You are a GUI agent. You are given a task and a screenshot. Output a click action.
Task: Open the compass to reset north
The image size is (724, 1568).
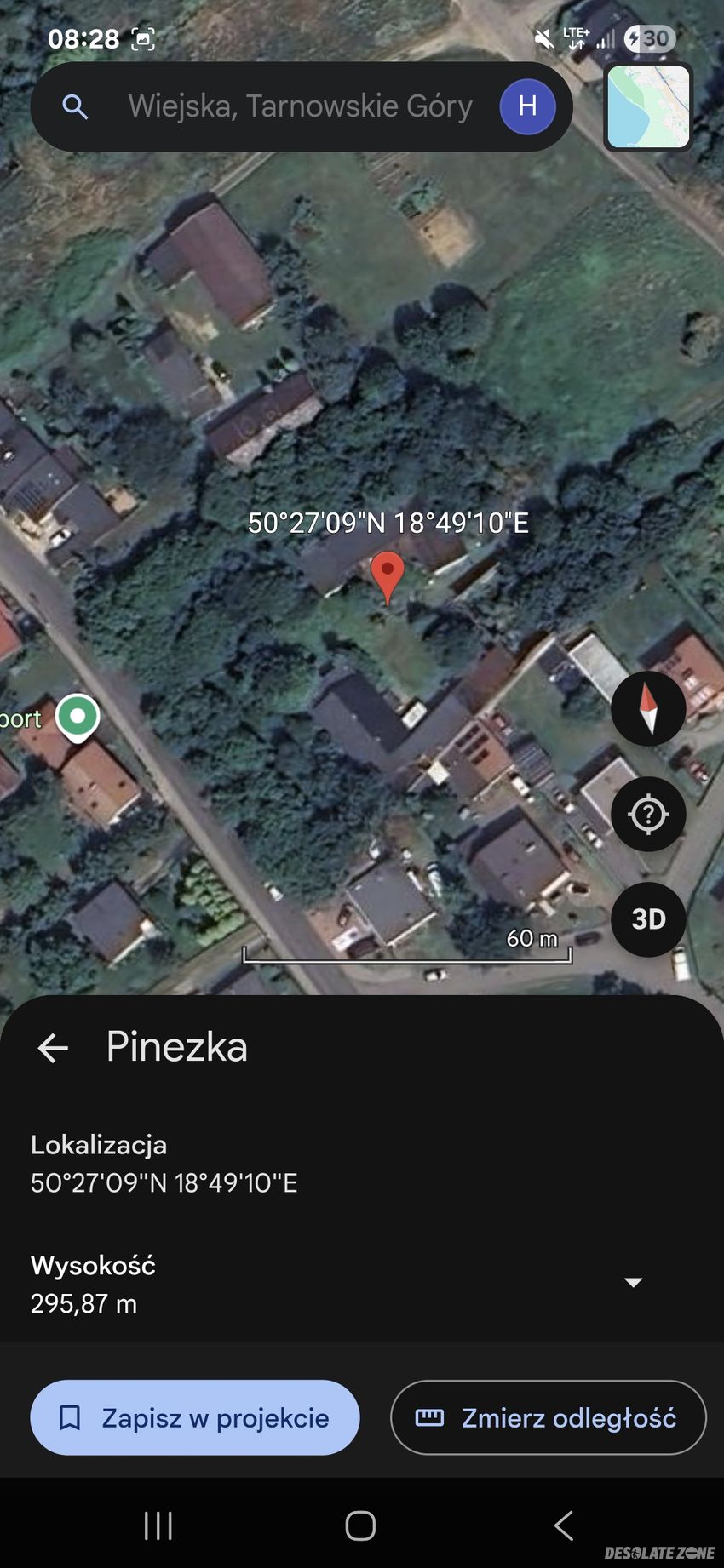click(x=648, y=708)
